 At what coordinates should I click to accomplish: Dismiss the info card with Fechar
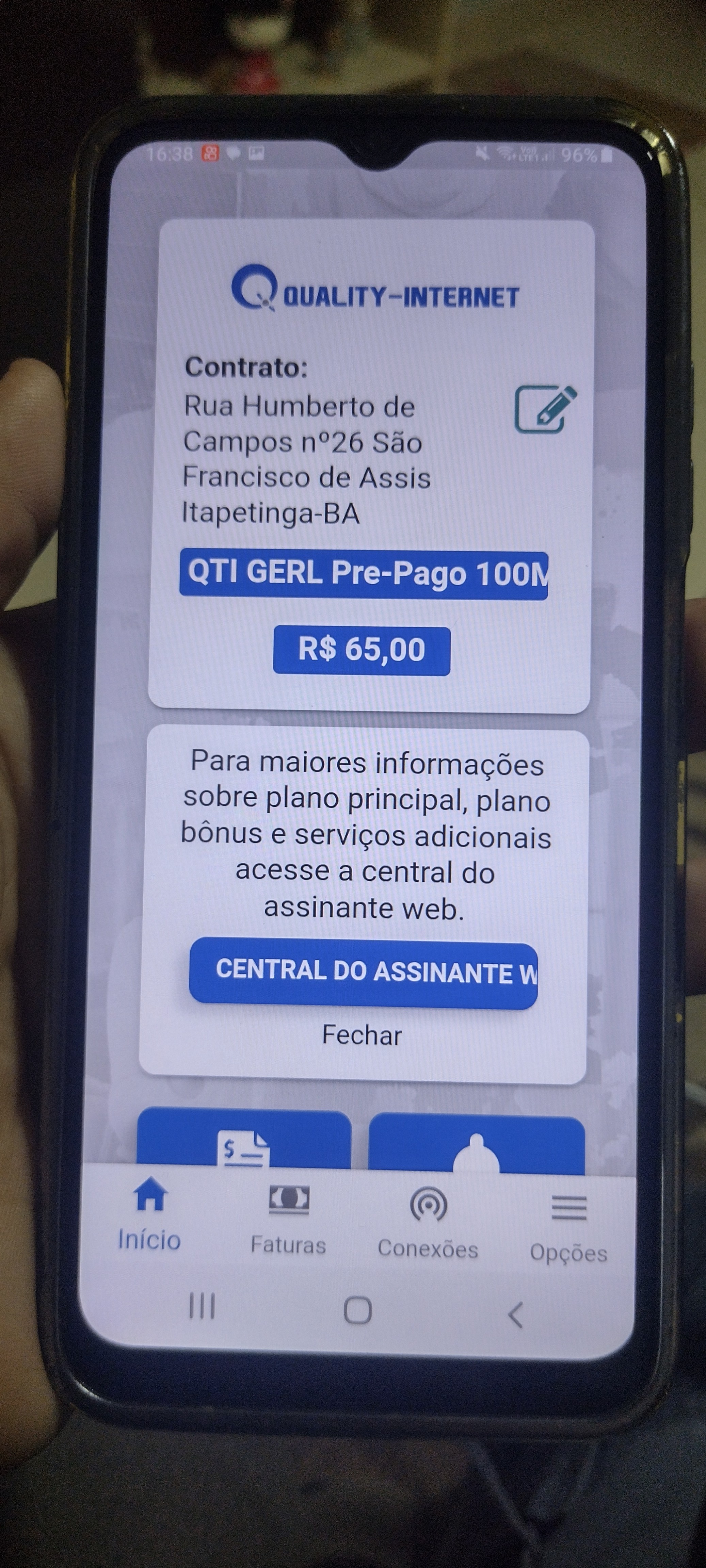362,1035
